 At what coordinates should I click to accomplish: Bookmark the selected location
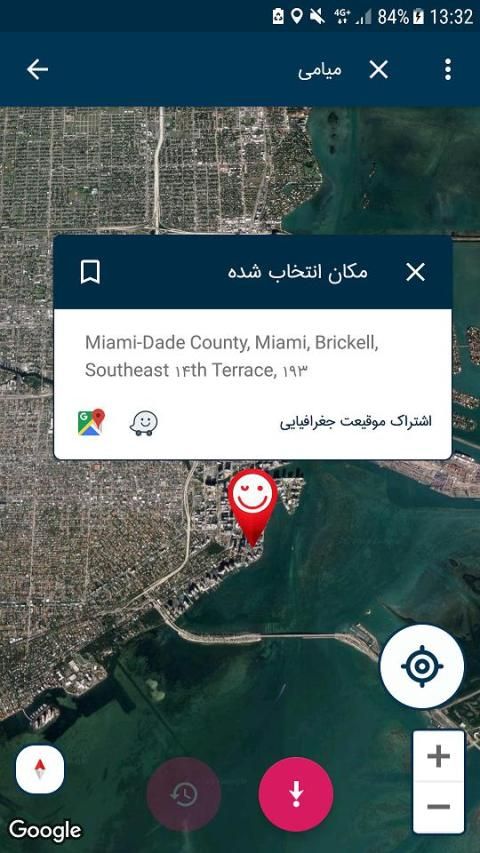[90, 272]
